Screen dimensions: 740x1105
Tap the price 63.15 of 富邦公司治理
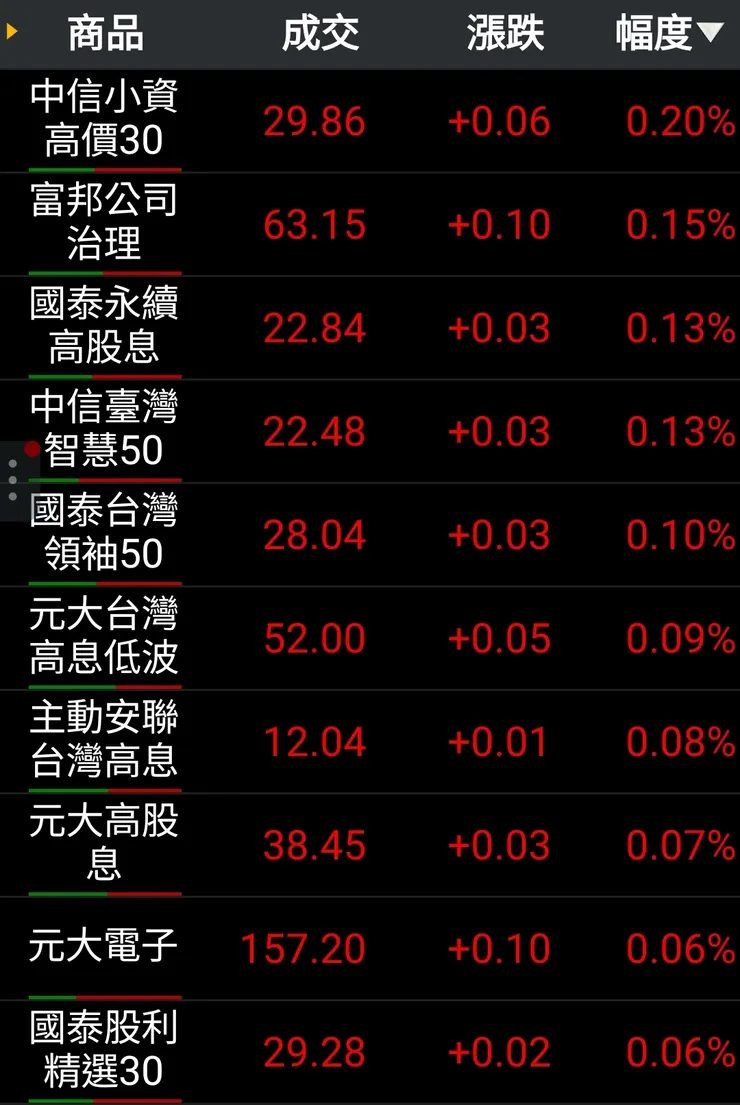click(316, 227)
